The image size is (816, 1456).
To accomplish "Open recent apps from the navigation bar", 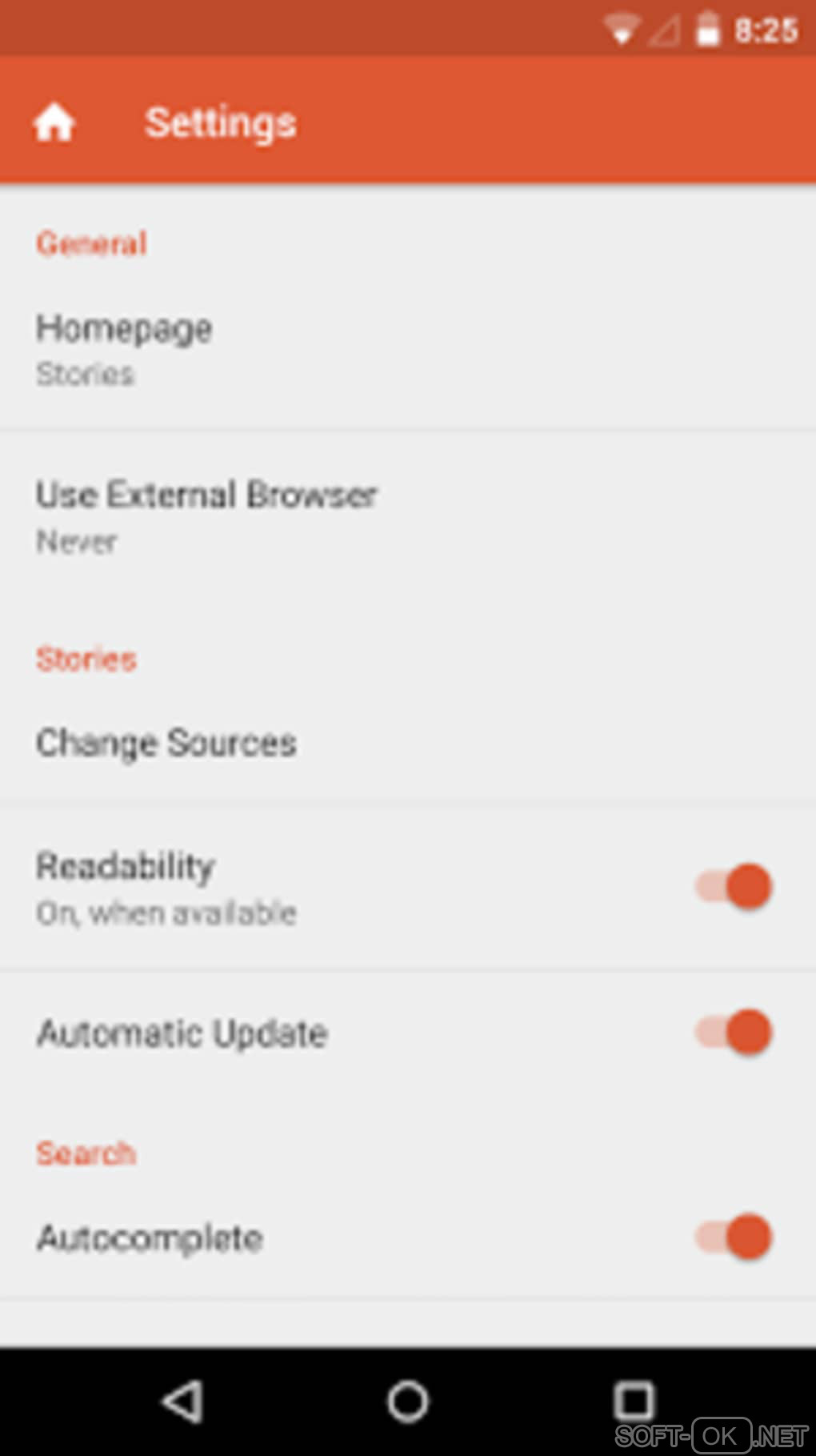I will (x=634, y=1401).
